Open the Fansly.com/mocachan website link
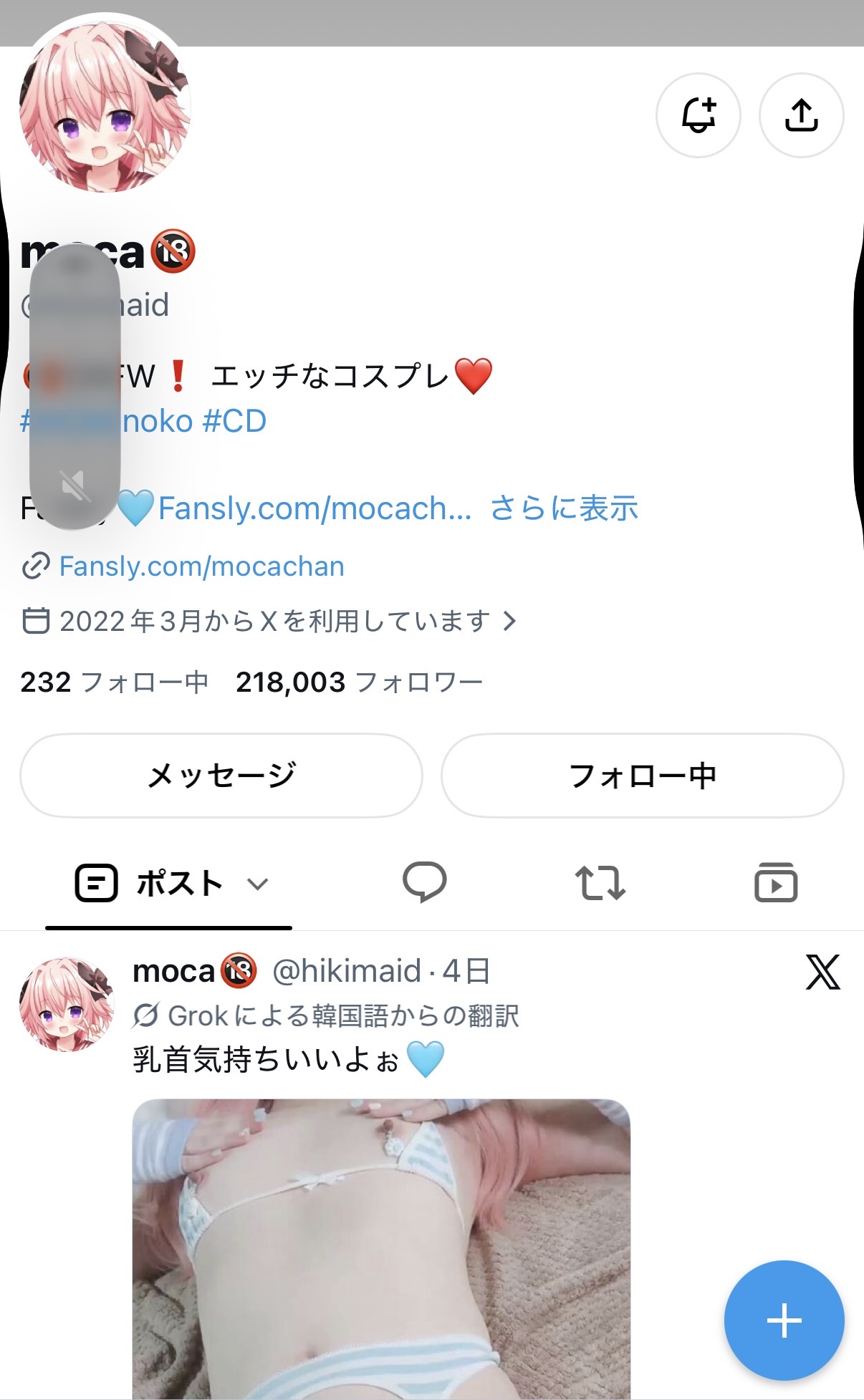Viewport: 864px width, 1400px height. coord(201,566)
